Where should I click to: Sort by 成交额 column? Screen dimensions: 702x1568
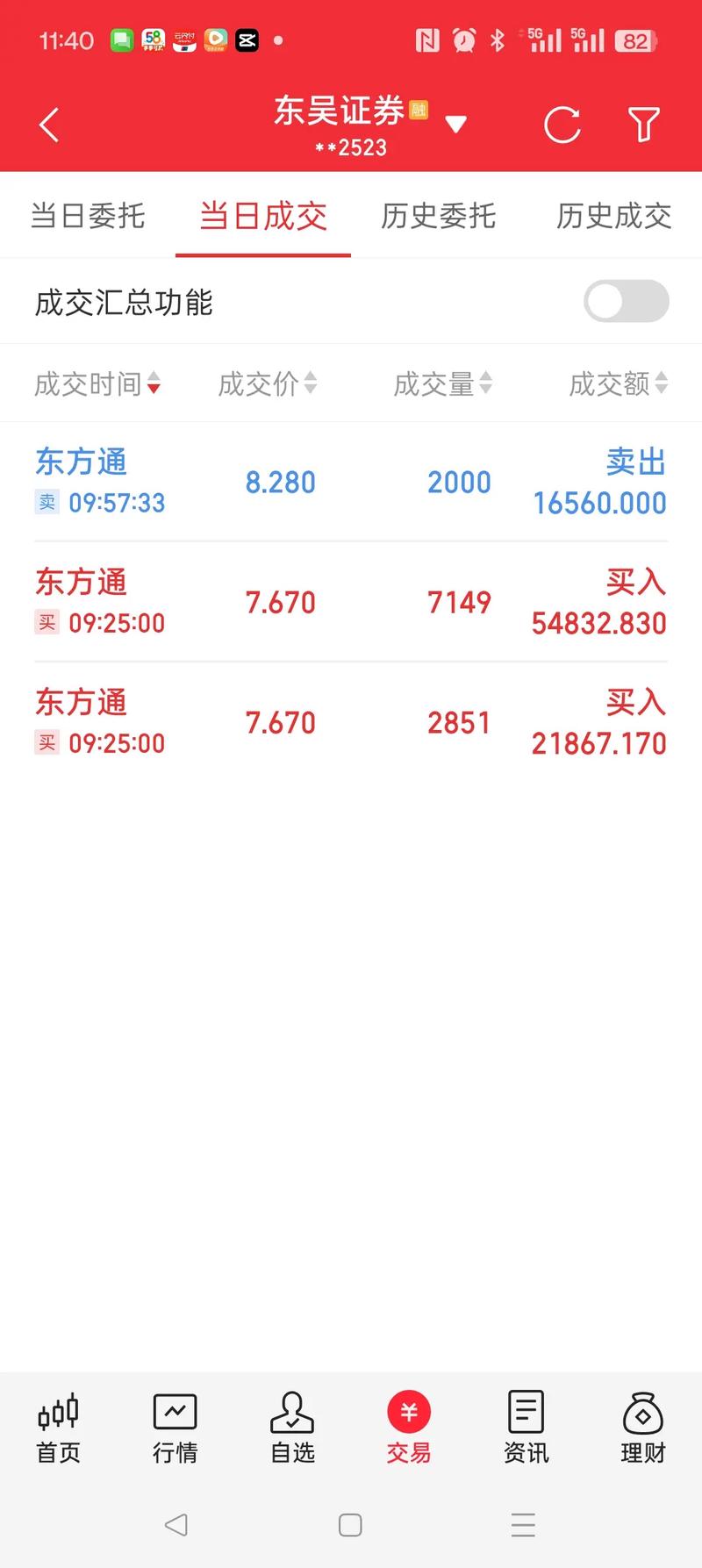(x=618, y=383)
